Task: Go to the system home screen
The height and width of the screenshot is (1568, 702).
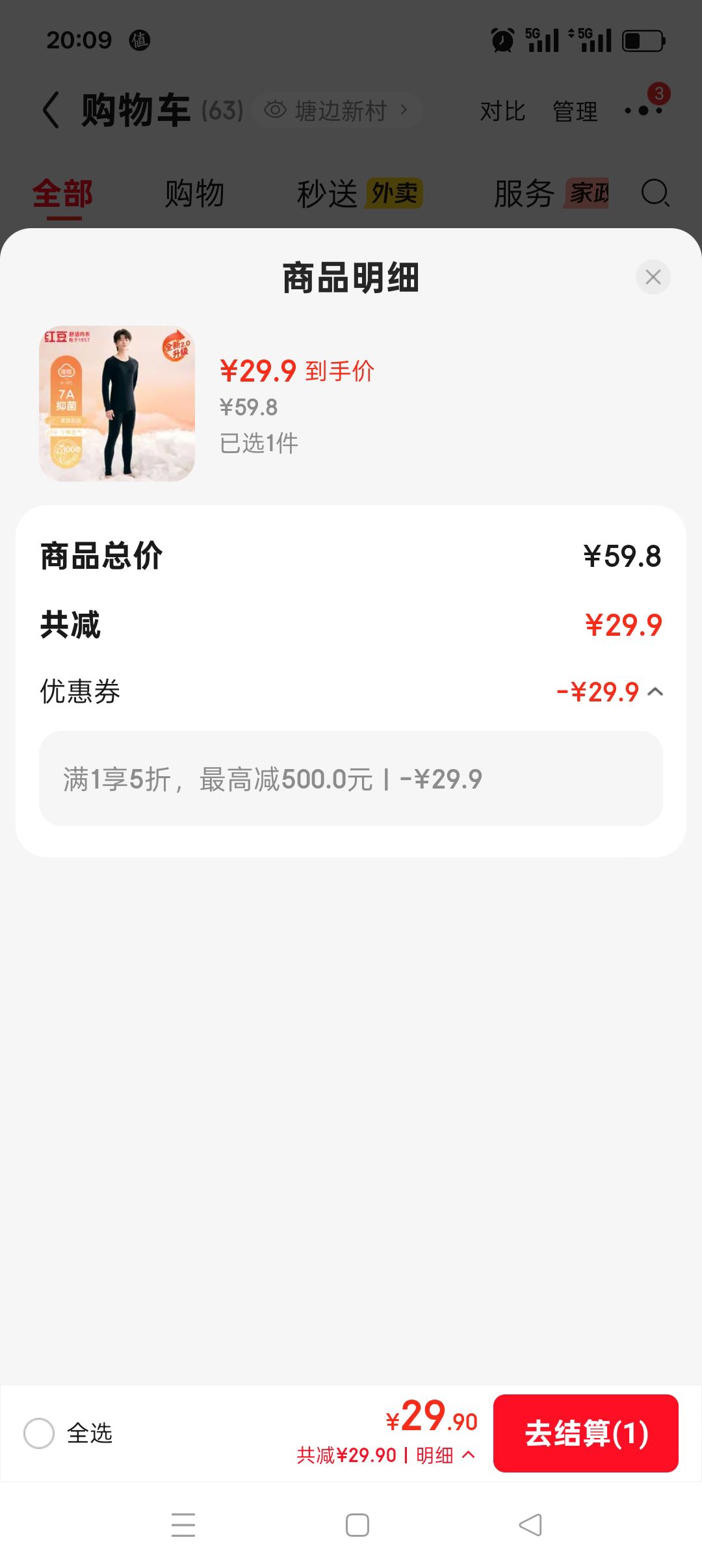Action: tap(357, 1525)
